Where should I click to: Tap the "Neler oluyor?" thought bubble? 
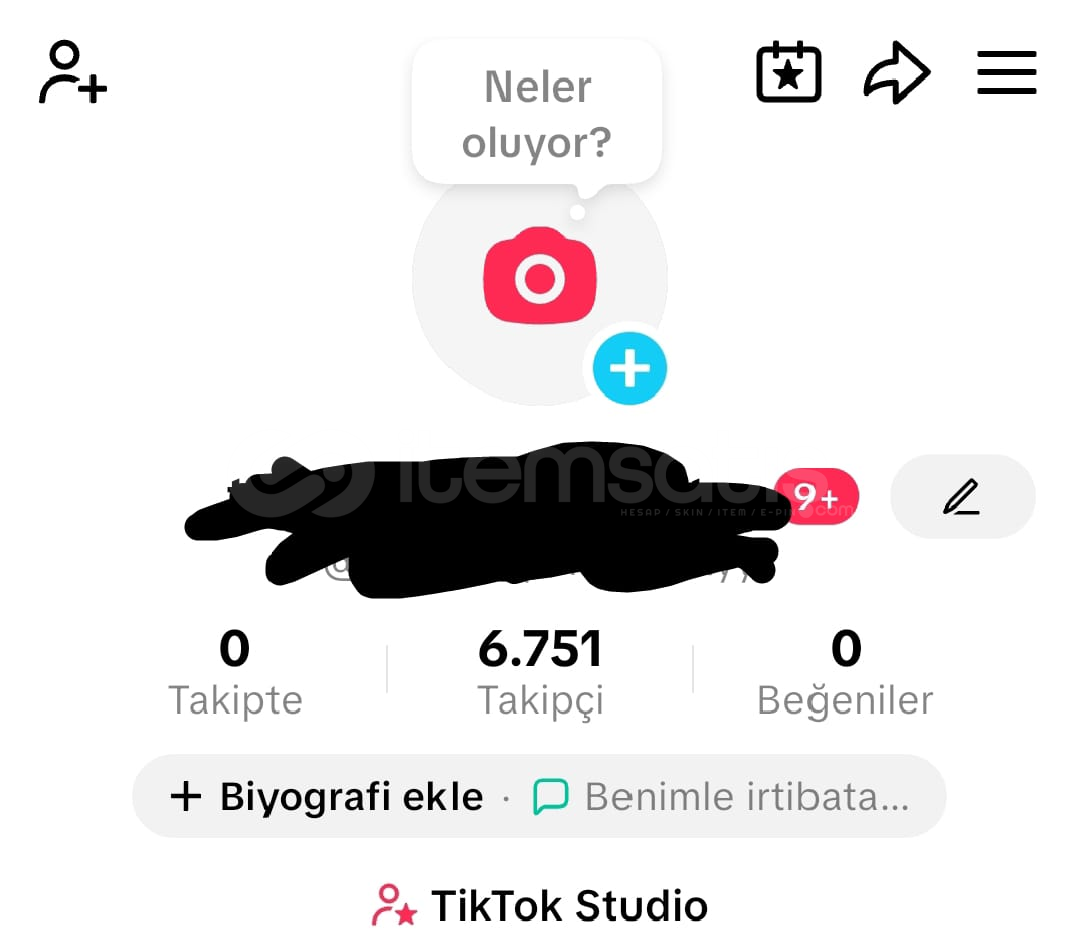537,115
